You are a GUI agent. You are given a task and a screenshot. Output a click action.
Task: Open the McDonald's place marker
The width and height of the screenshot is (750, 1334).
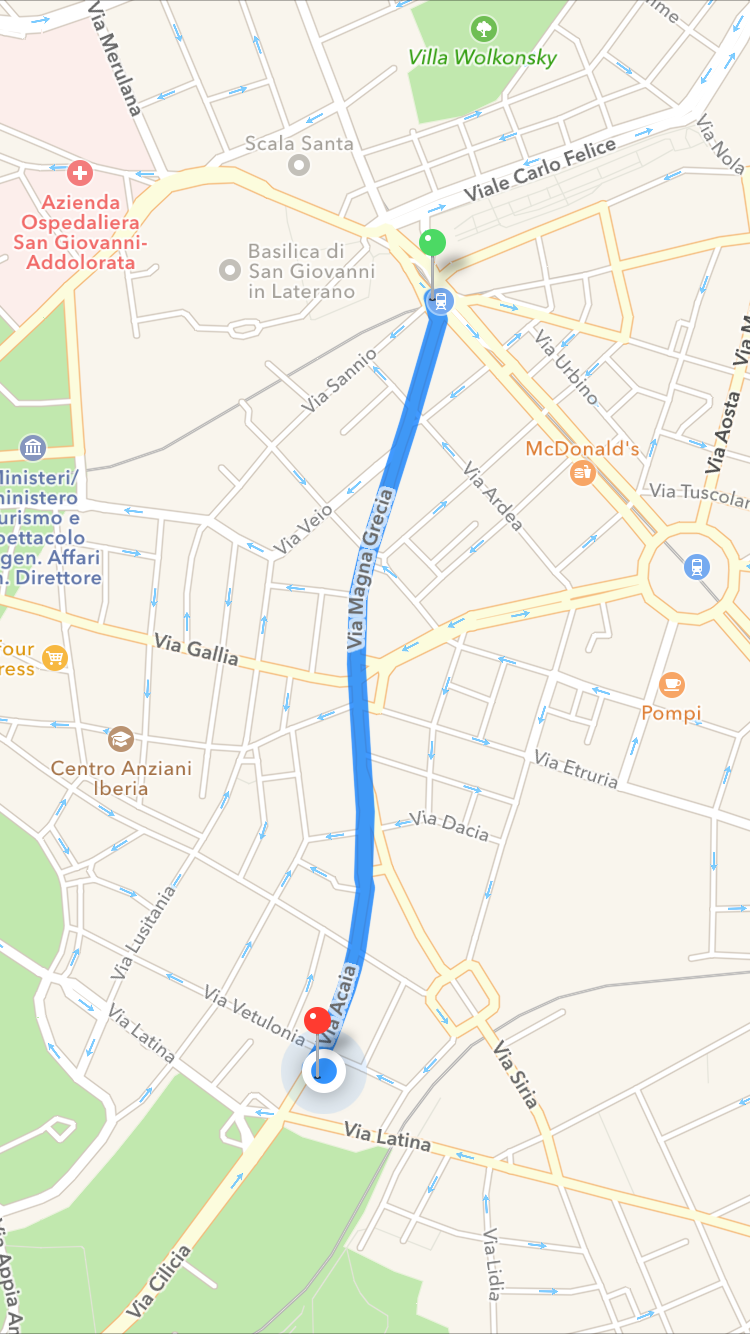click(x=583, y=472)
